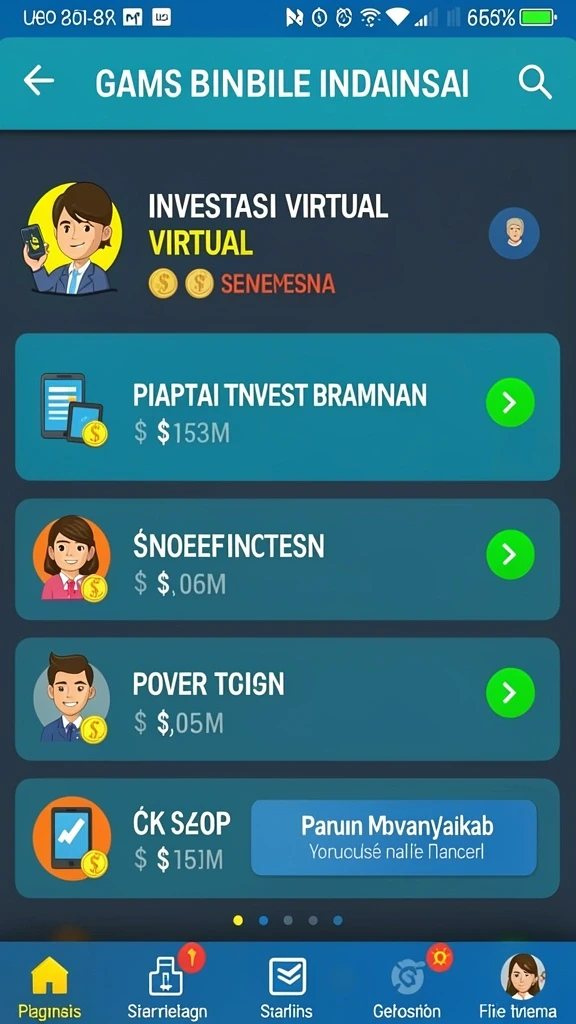Open the round profile avatar beside Investasi Virtual
The width and height of the screenshot is (576, 1024).
pos(514,233)
